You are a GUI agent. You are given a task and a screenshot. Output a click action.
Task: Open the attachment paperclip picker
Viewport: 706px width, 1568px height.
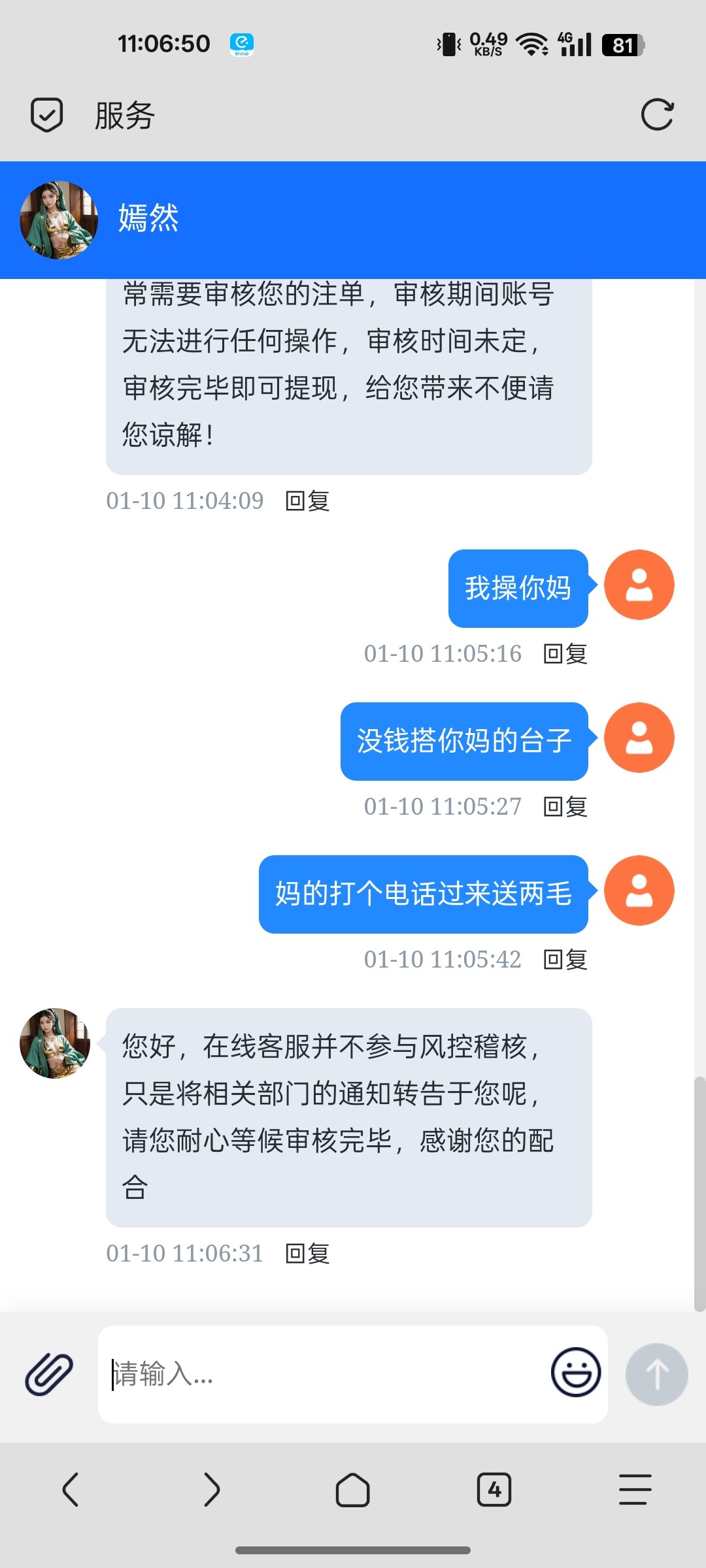[46, 1374]
